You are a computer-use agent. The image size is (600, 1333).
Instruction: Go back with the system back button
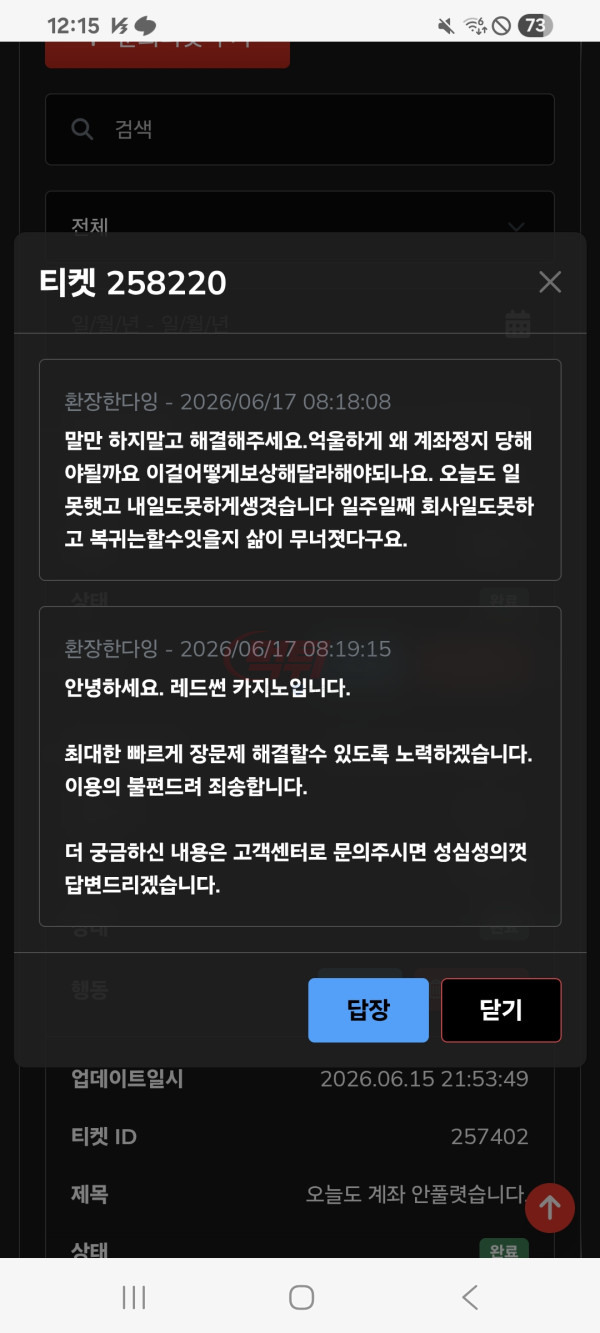(x=470, y=1297)
